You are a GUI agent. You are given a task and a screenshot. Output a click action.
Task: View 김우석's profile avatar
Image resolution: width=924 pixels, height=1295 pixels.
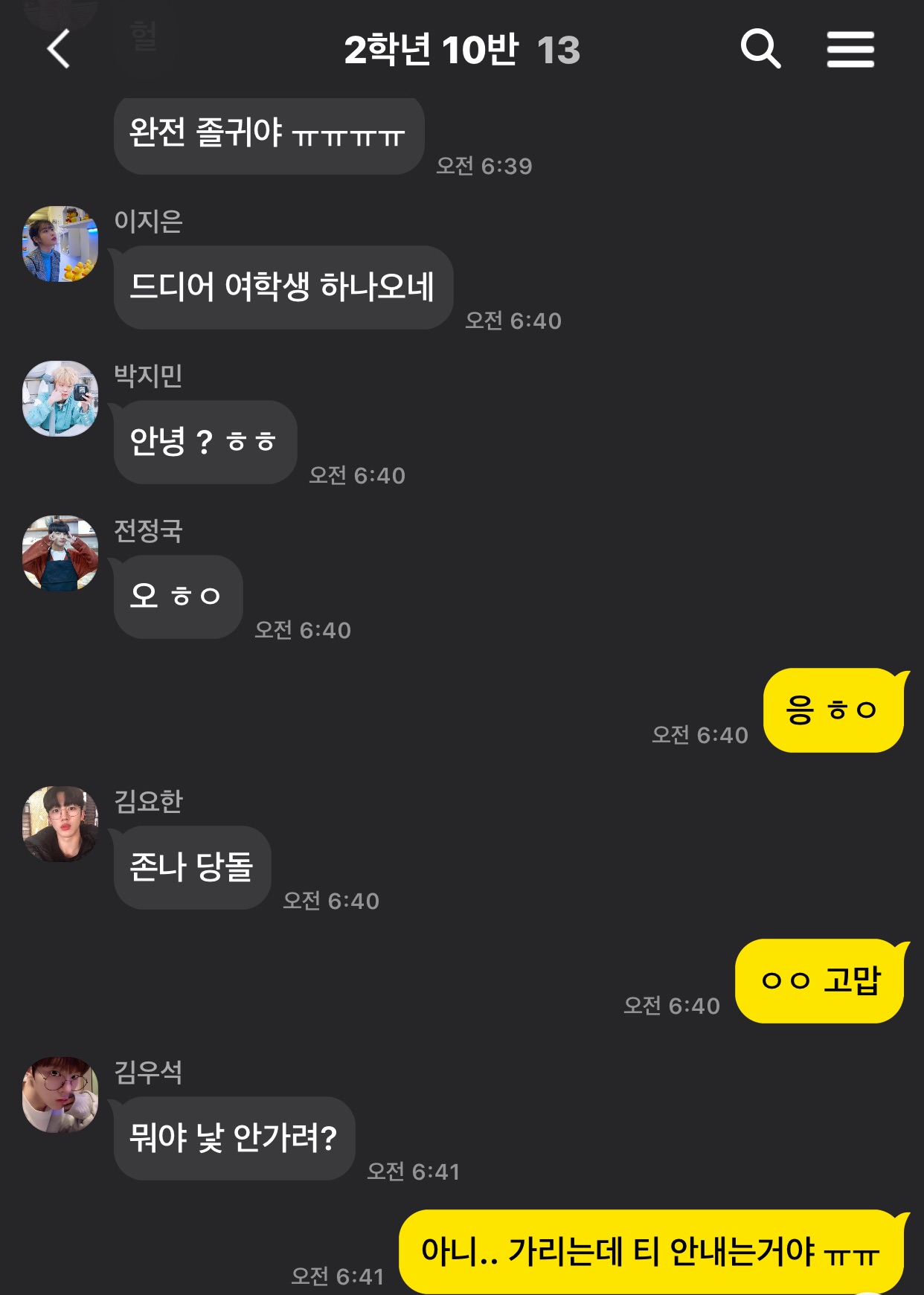(60, 1095)
